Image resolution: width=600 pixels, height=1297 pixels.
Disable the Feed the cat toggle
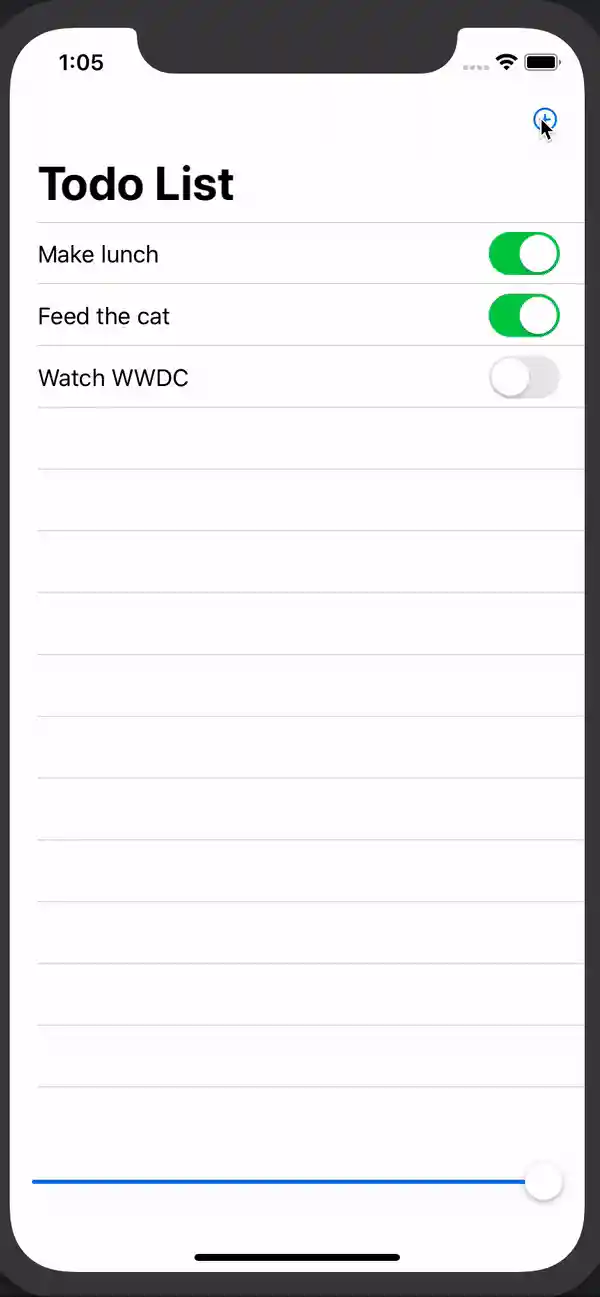[x=523, y=316]
